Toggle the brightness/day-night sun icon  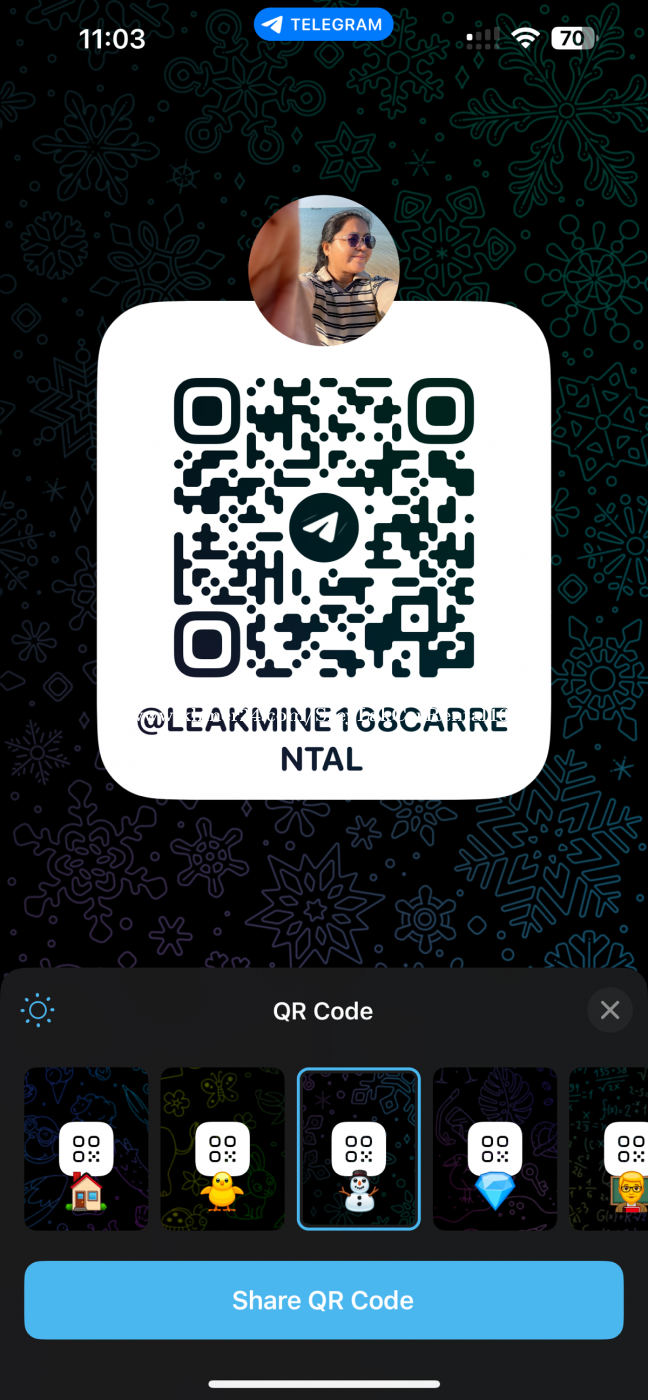coord(38,1010)
